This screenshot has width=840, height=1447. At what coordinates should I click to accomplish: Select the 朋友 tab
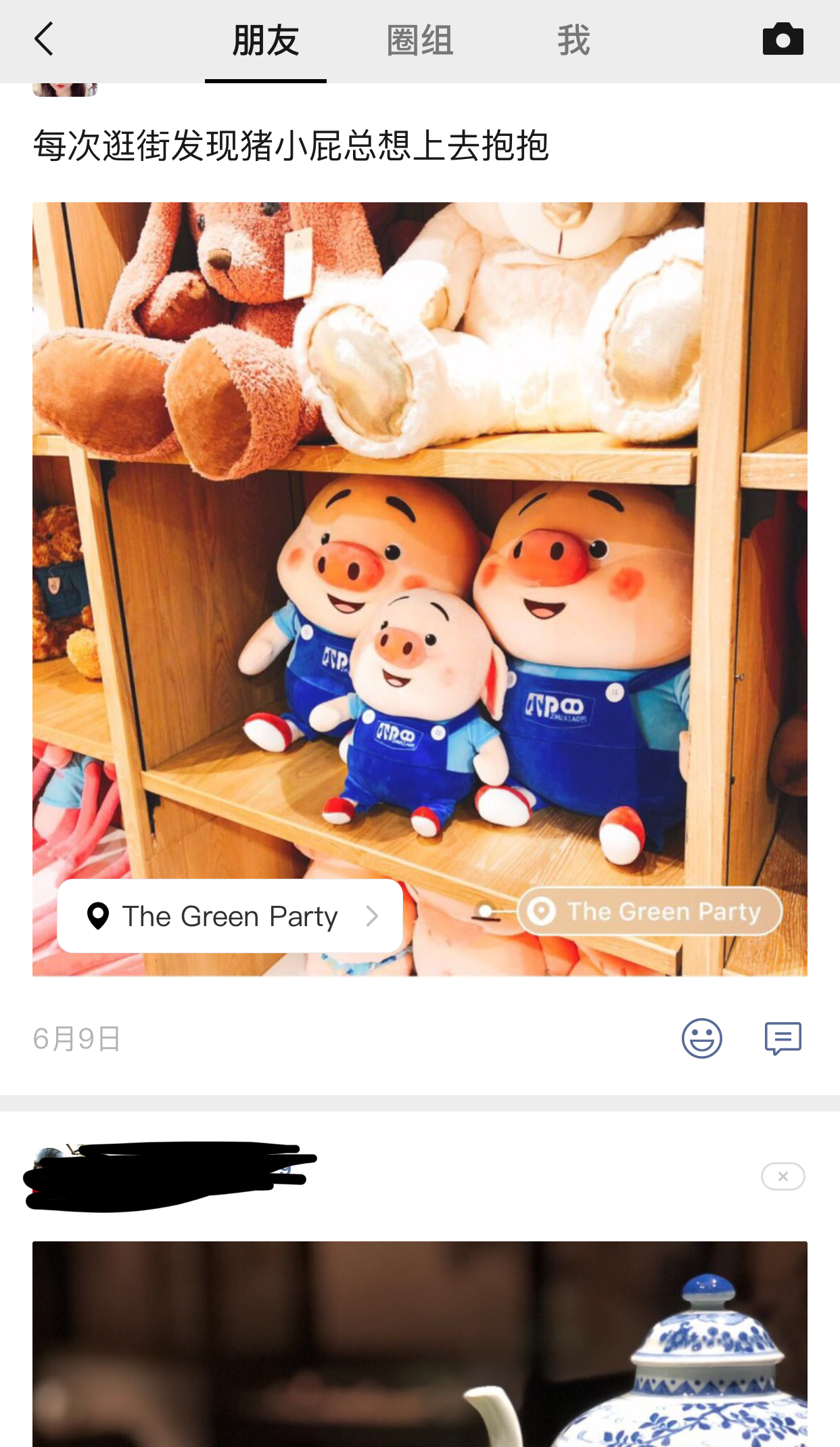[x=265, y=40]
